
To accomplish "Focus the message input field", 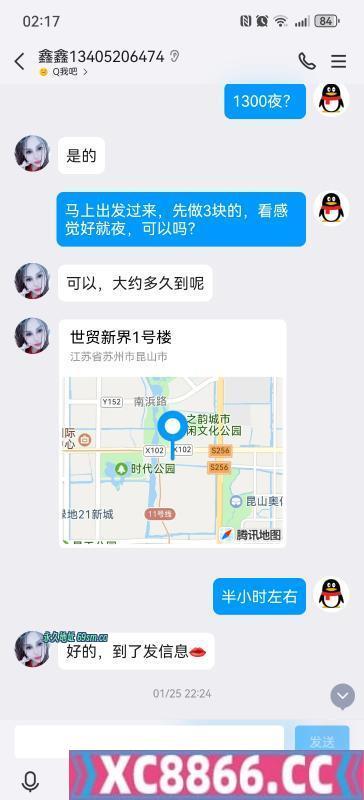I will (x=149, y=741).
